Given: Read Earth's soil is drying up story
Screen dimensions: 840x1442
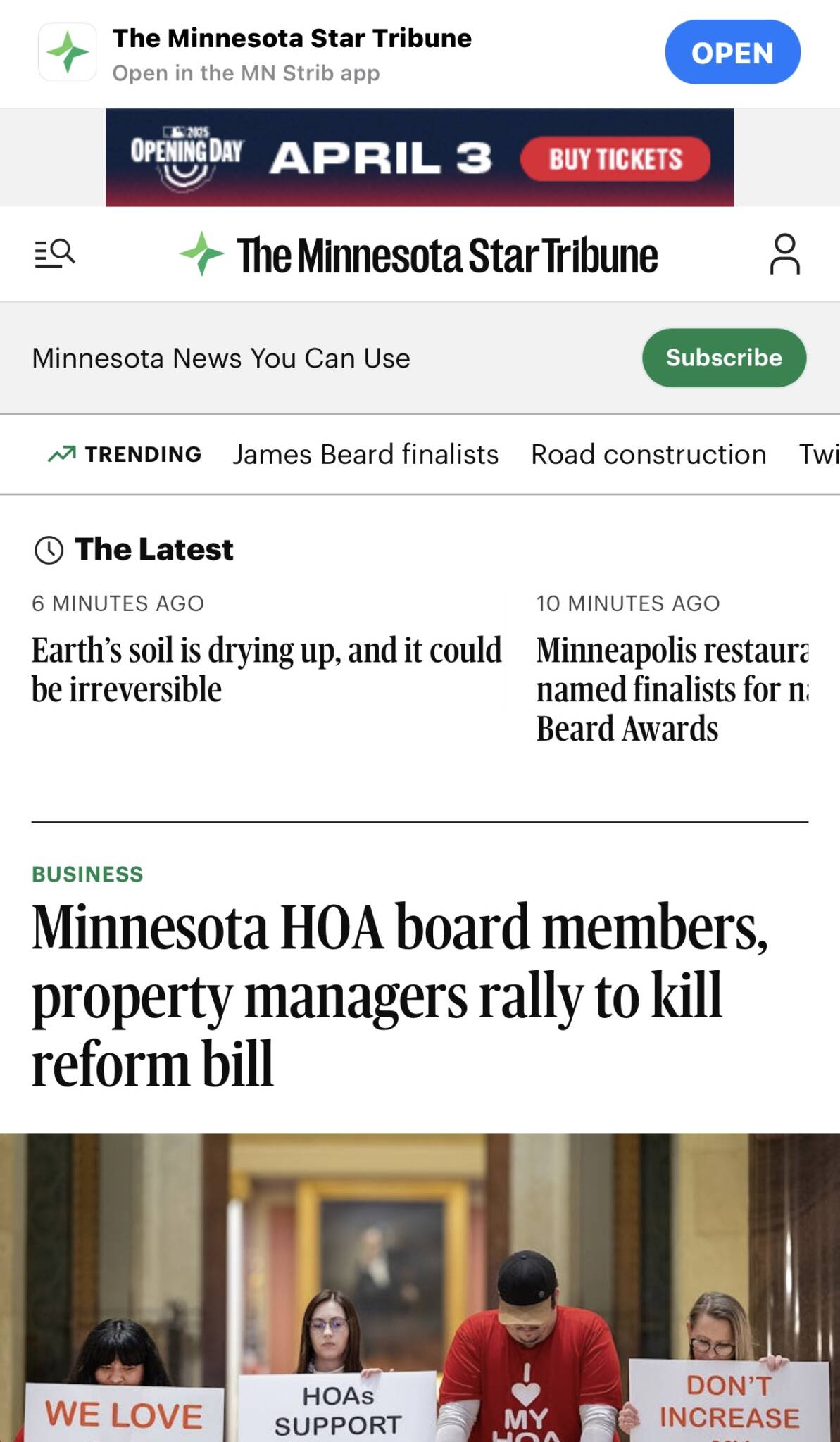Looking at the screenshot, I should click(266, 669).
